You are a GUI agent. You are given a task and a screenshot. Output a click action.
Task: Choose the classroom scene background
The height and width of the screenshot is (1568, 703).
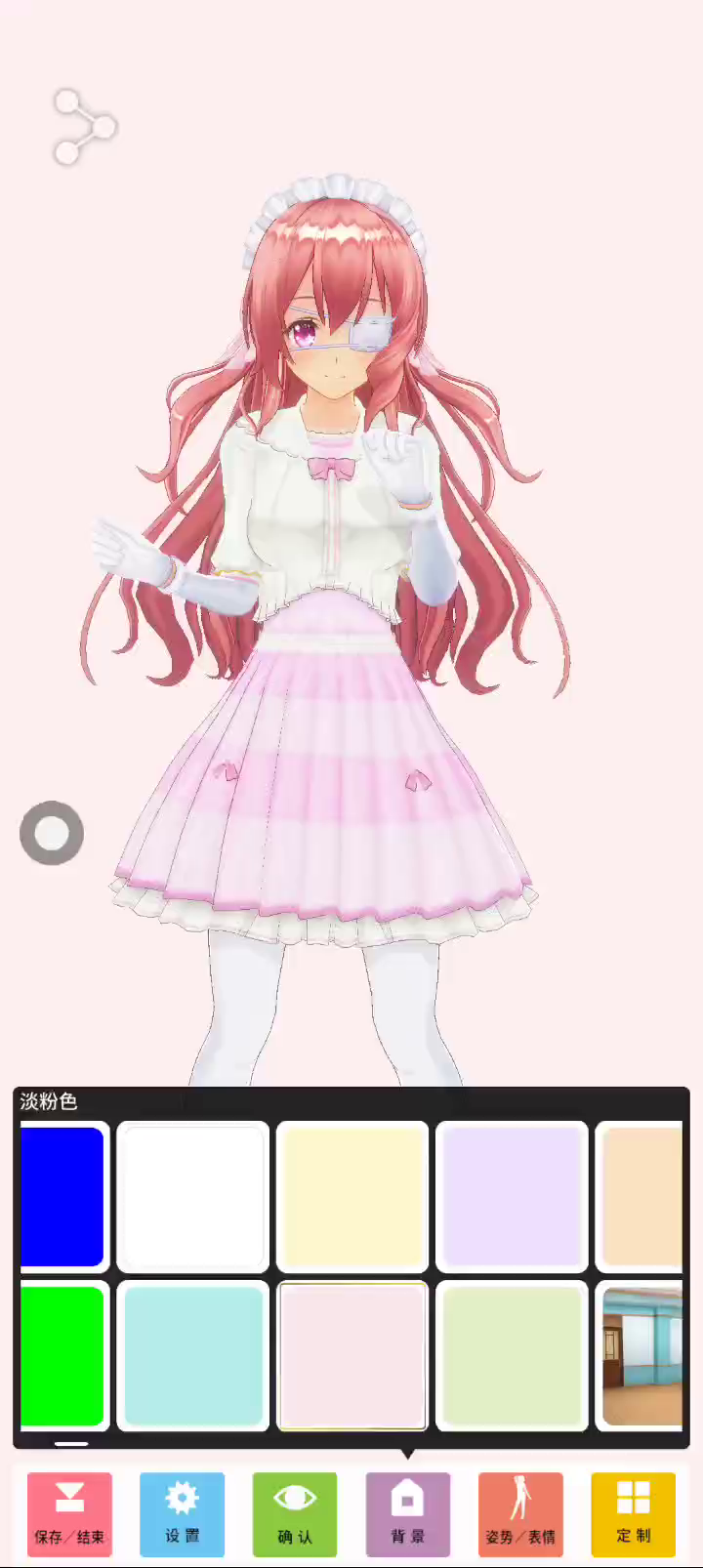pyautogui.click(x=641, y=1356)
